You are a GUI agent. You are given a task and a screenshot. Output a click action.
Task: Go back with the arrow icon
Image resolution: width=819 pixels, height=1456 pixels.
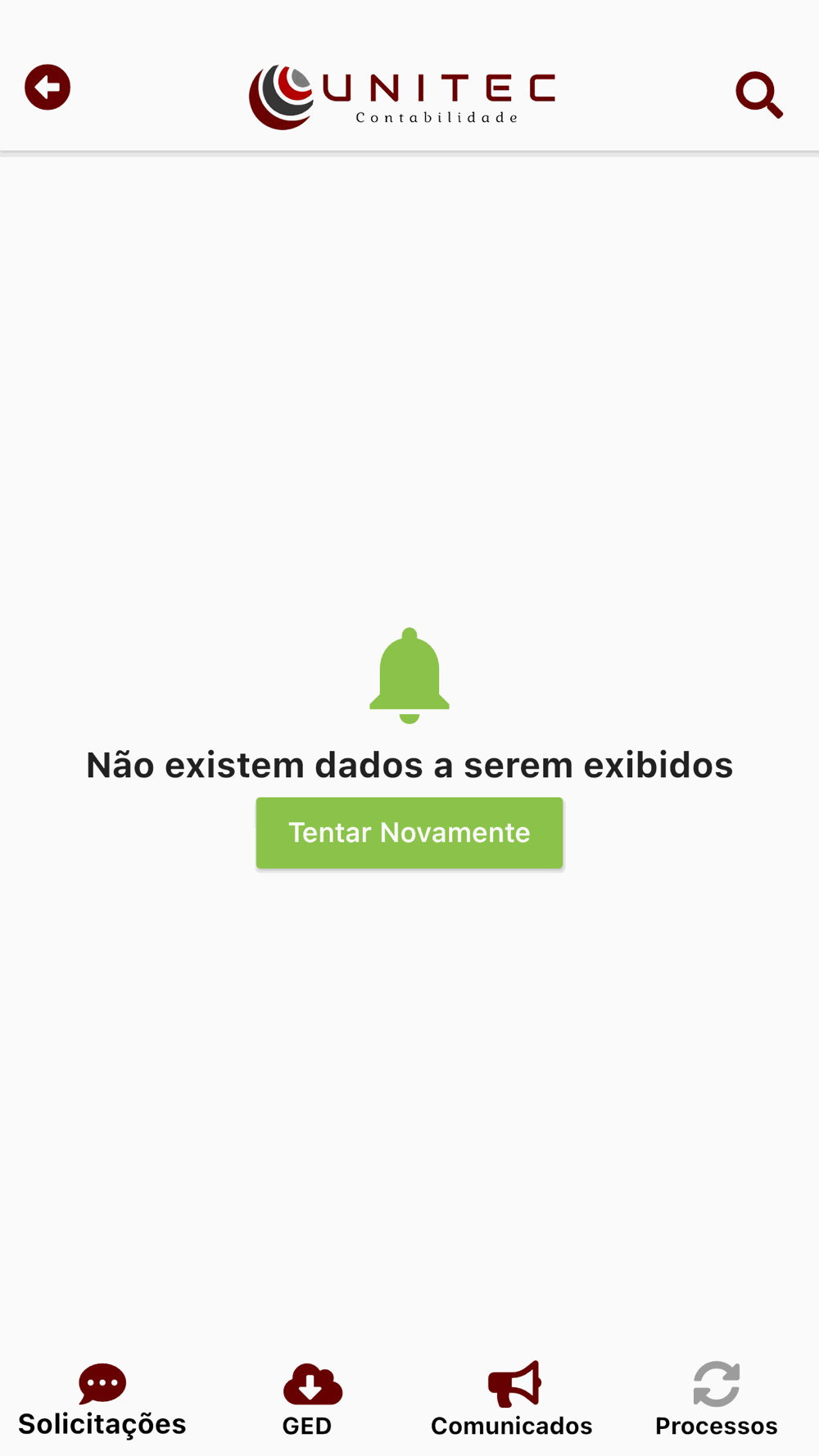48,88
